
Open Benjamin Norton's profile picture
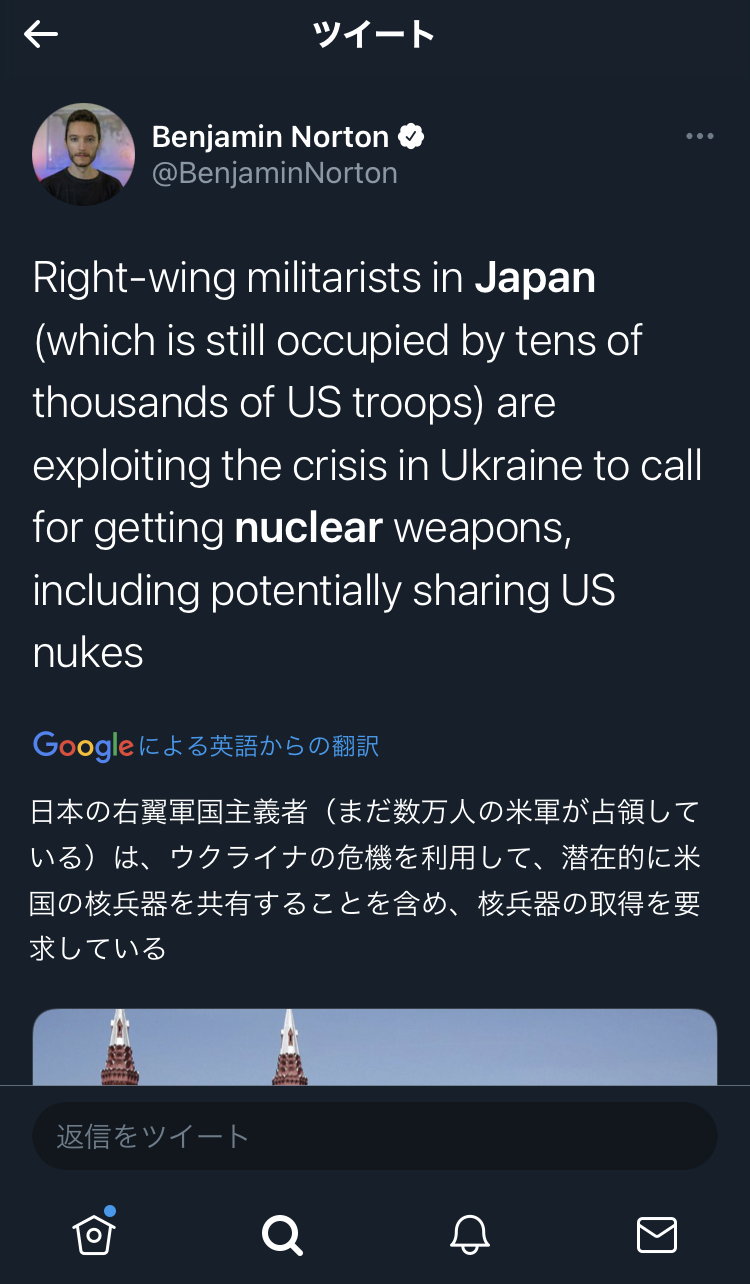[83, 155]
